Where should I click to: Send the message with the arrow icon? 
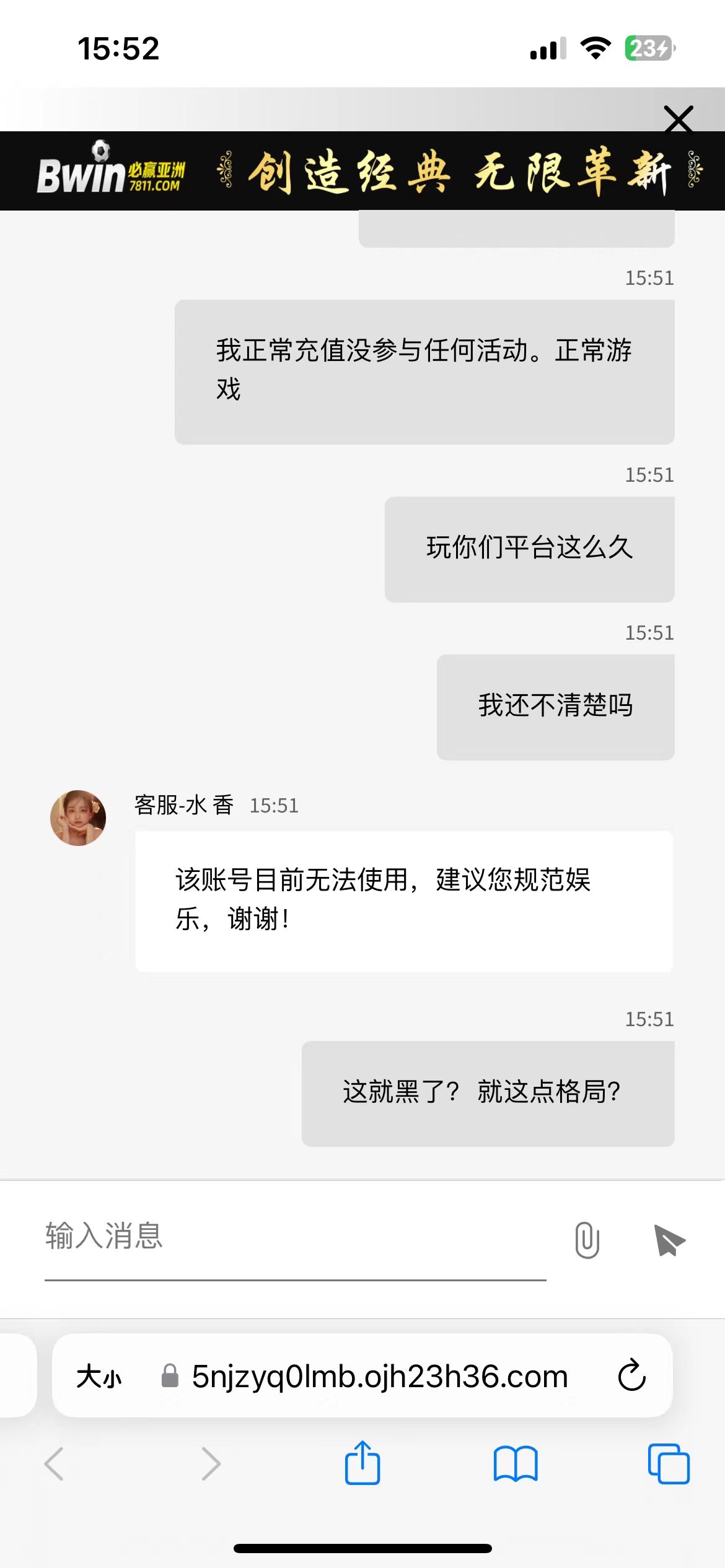tap(669, 1240)
